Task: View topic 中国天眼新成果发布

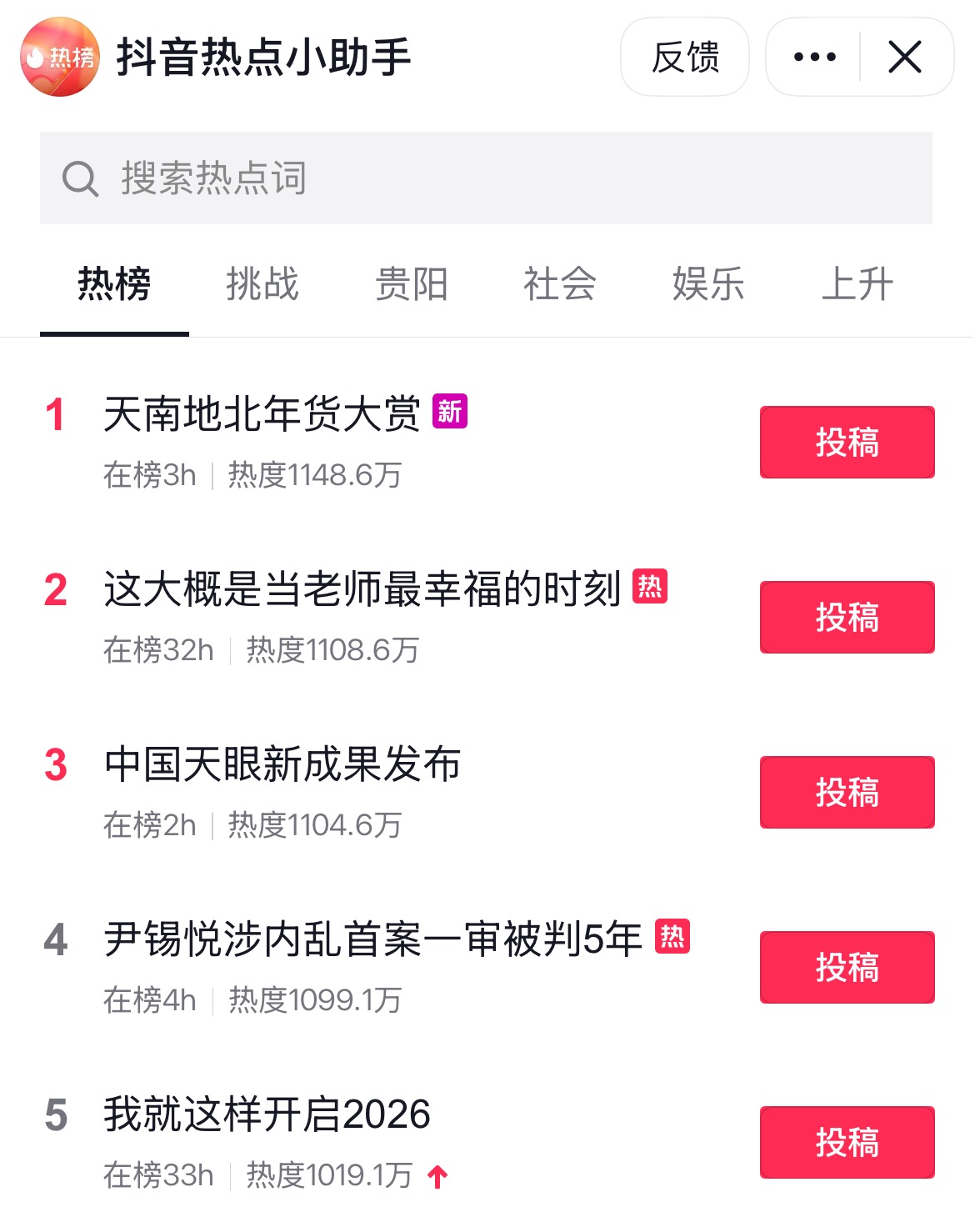Action: click(x=282, y=764)
